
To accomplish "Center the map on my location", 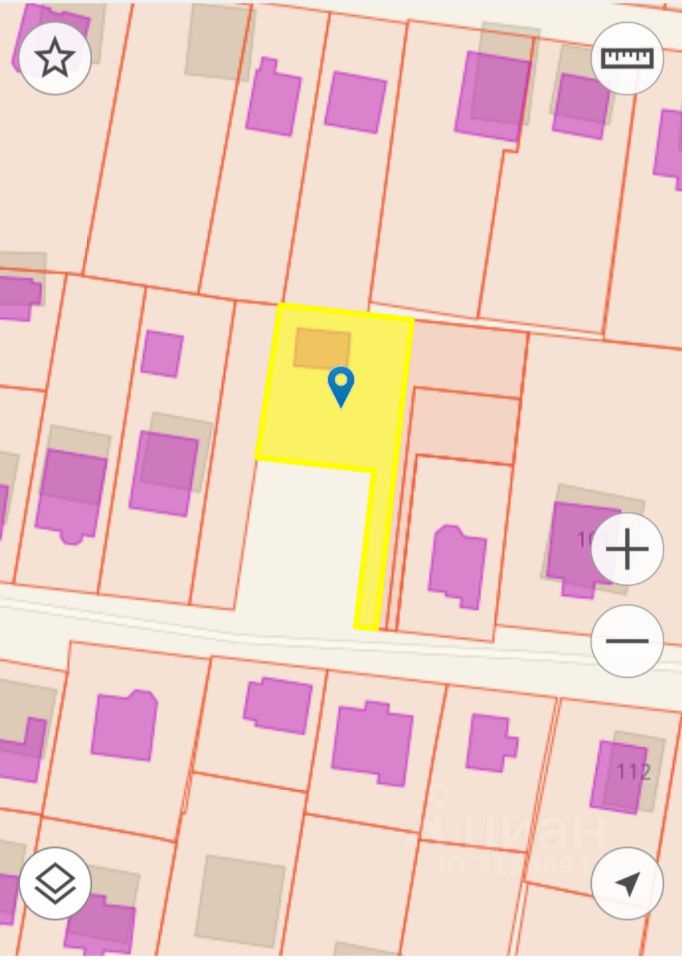I will [x=627, y=883].
